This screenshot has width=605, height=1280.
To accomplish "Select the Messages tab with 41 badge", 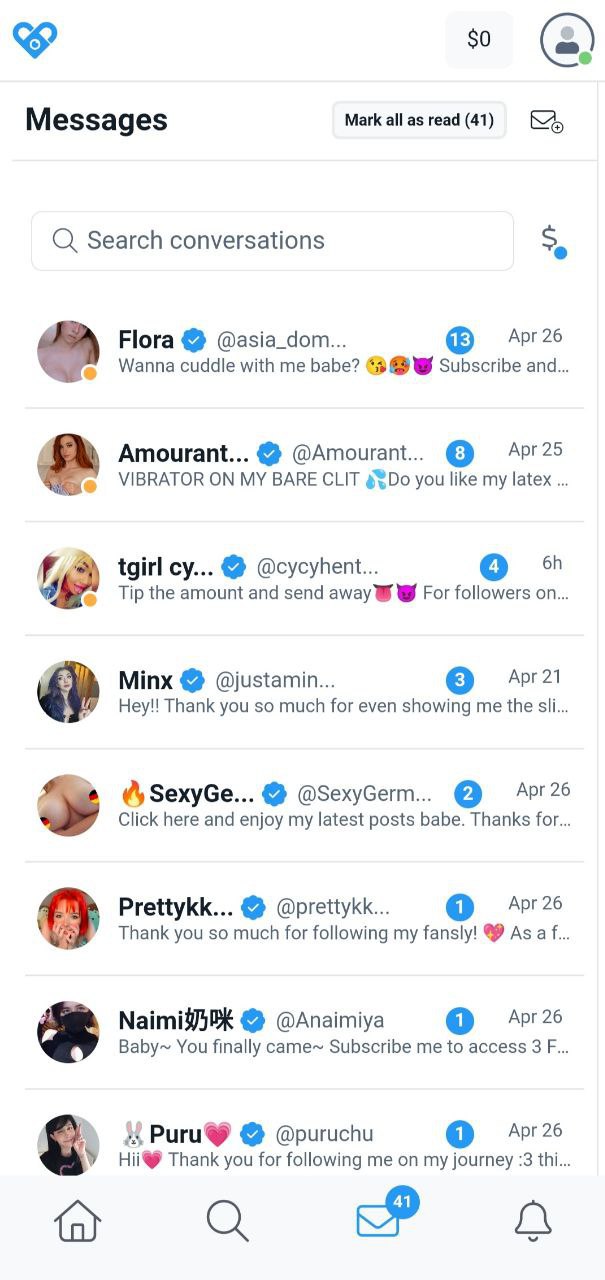I will coord(379,1221).
